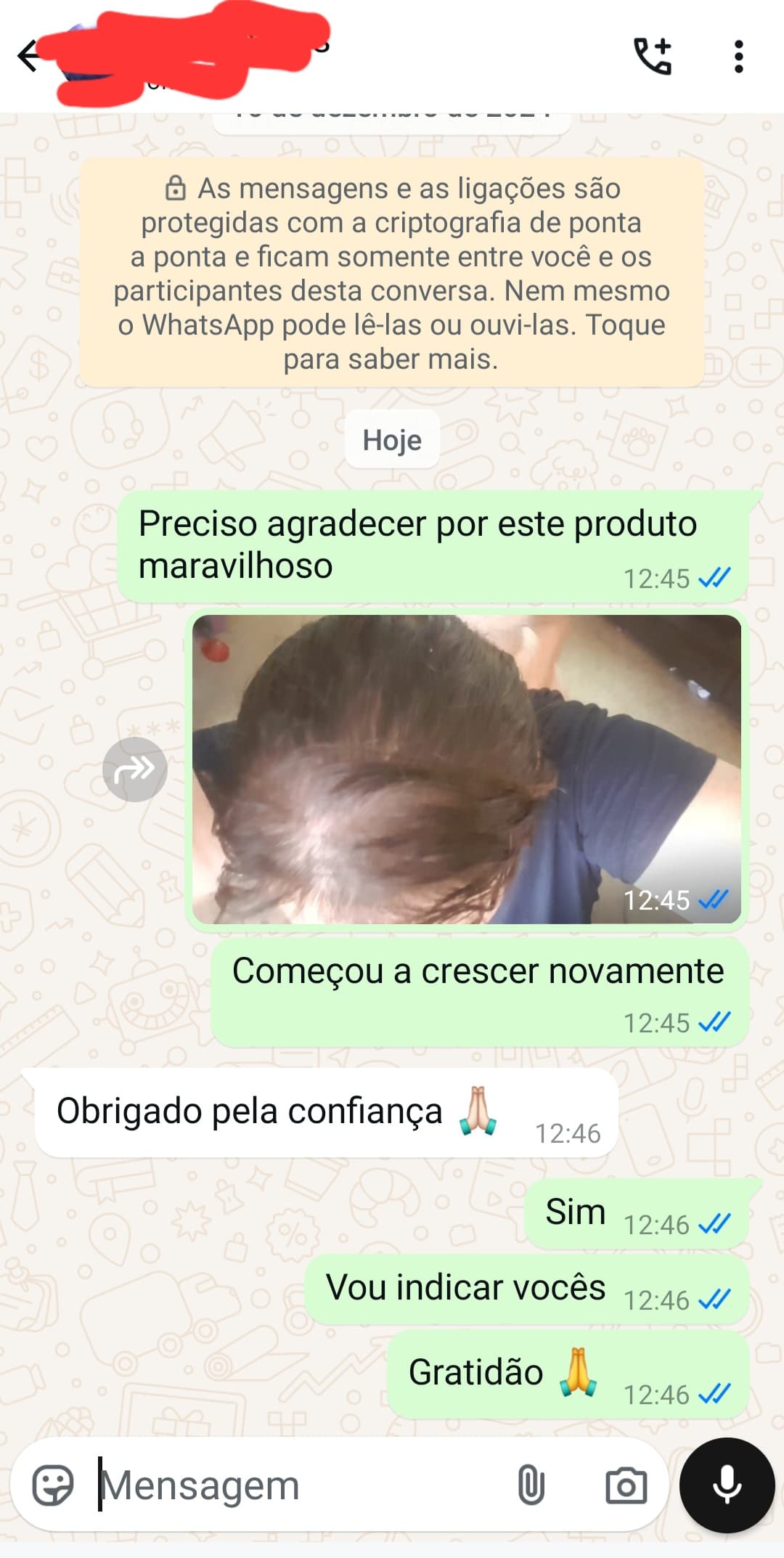Tap the encryption notice to learn more
This screenshot has width=784, height=1558.
coord(391,273)
